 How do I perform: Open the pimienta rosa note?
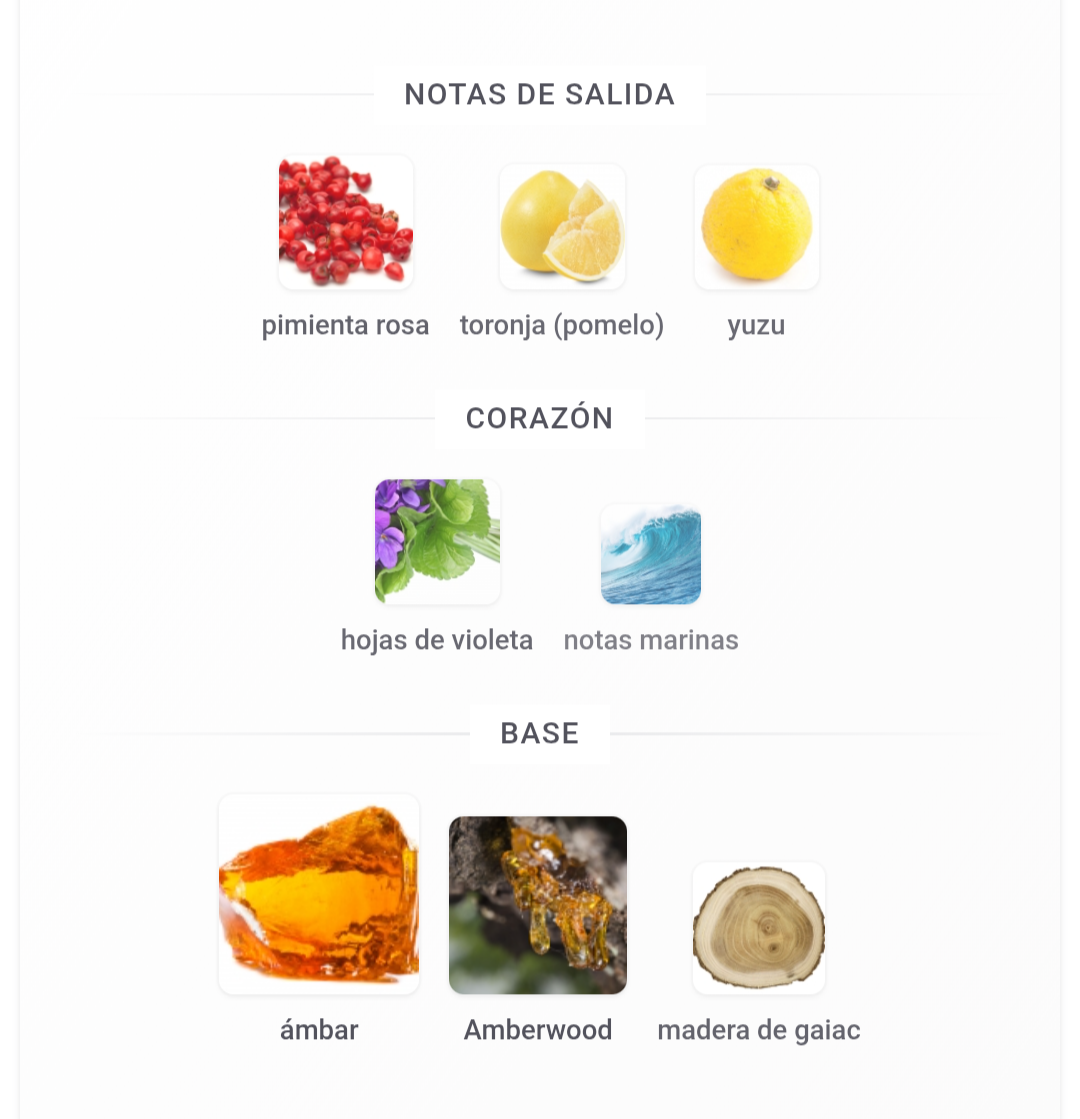346,223
